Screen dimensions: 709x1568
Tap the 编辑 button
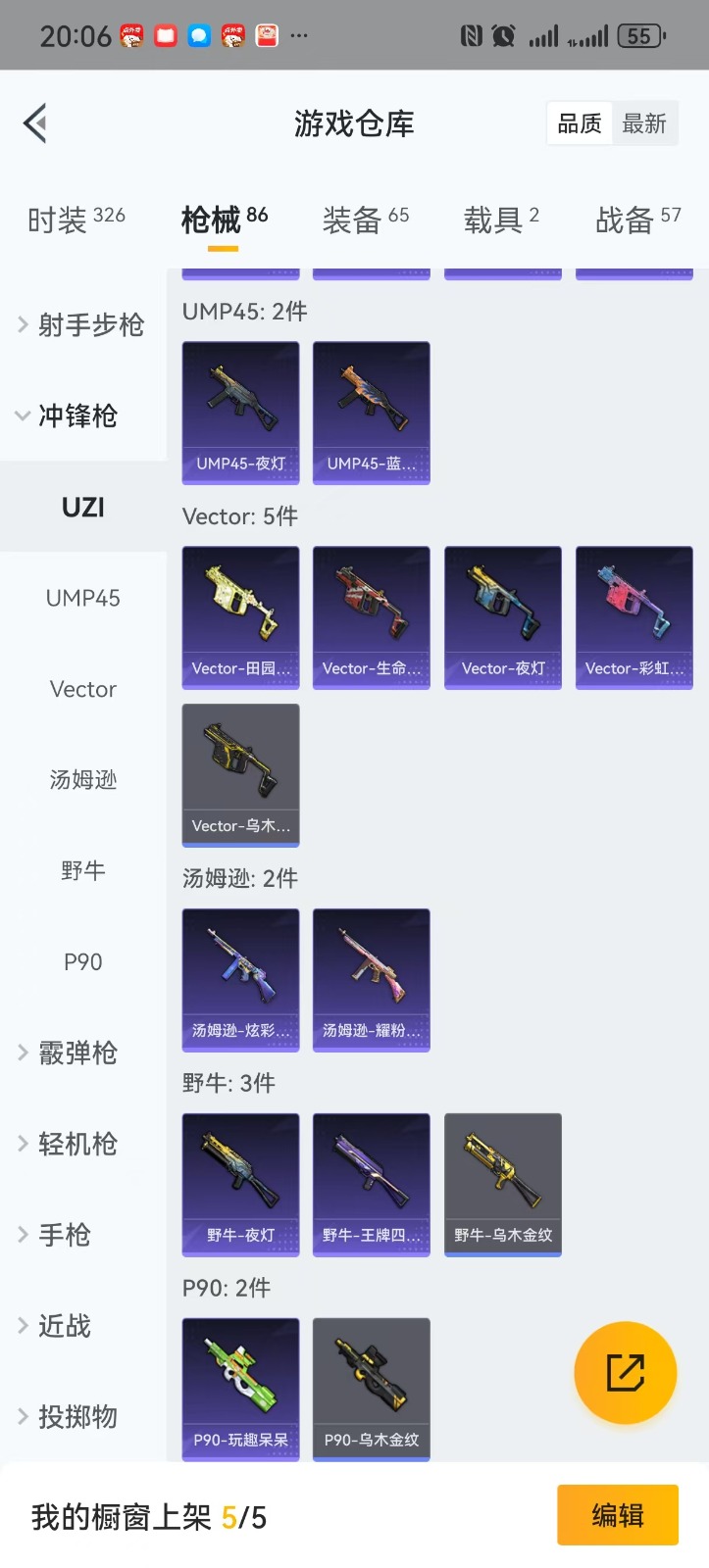[617, 1515]
